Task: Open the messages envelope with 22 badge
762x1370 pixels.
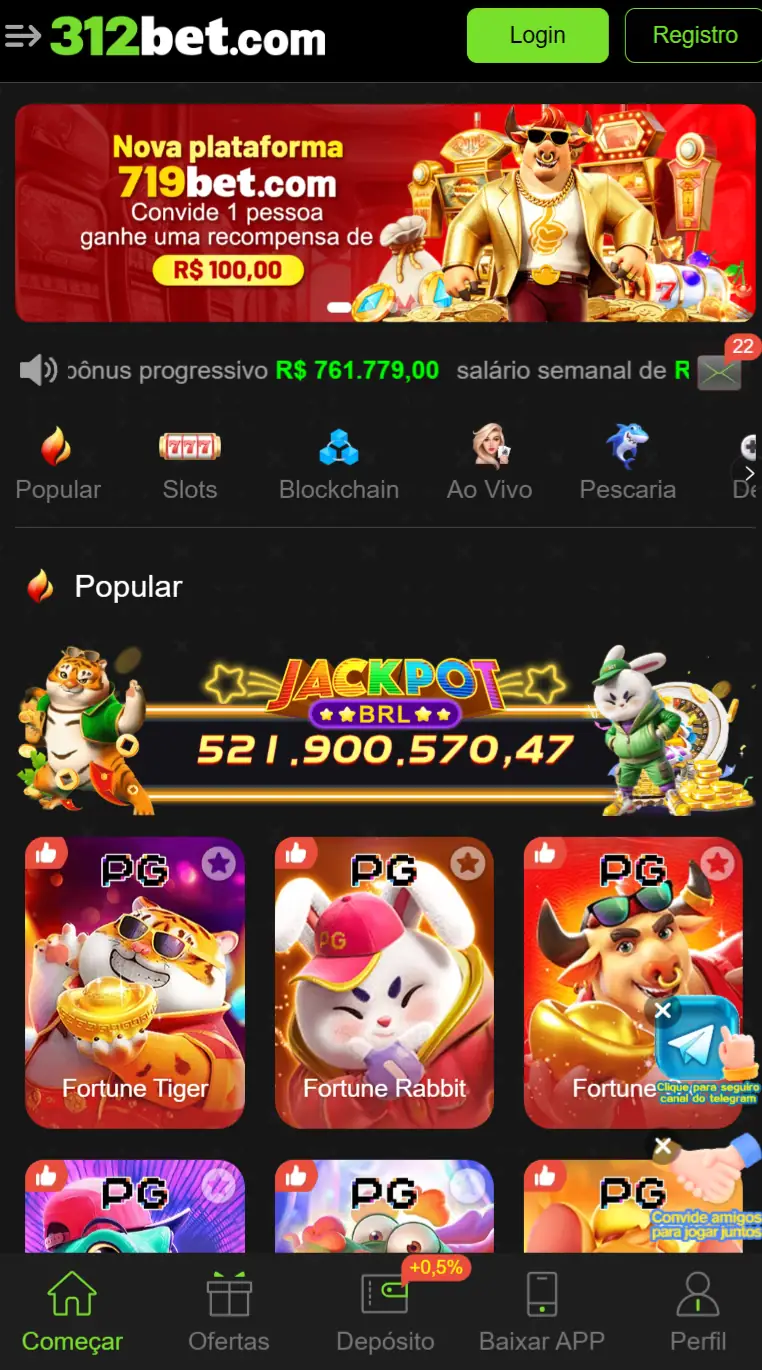Action: pos(719,372)
